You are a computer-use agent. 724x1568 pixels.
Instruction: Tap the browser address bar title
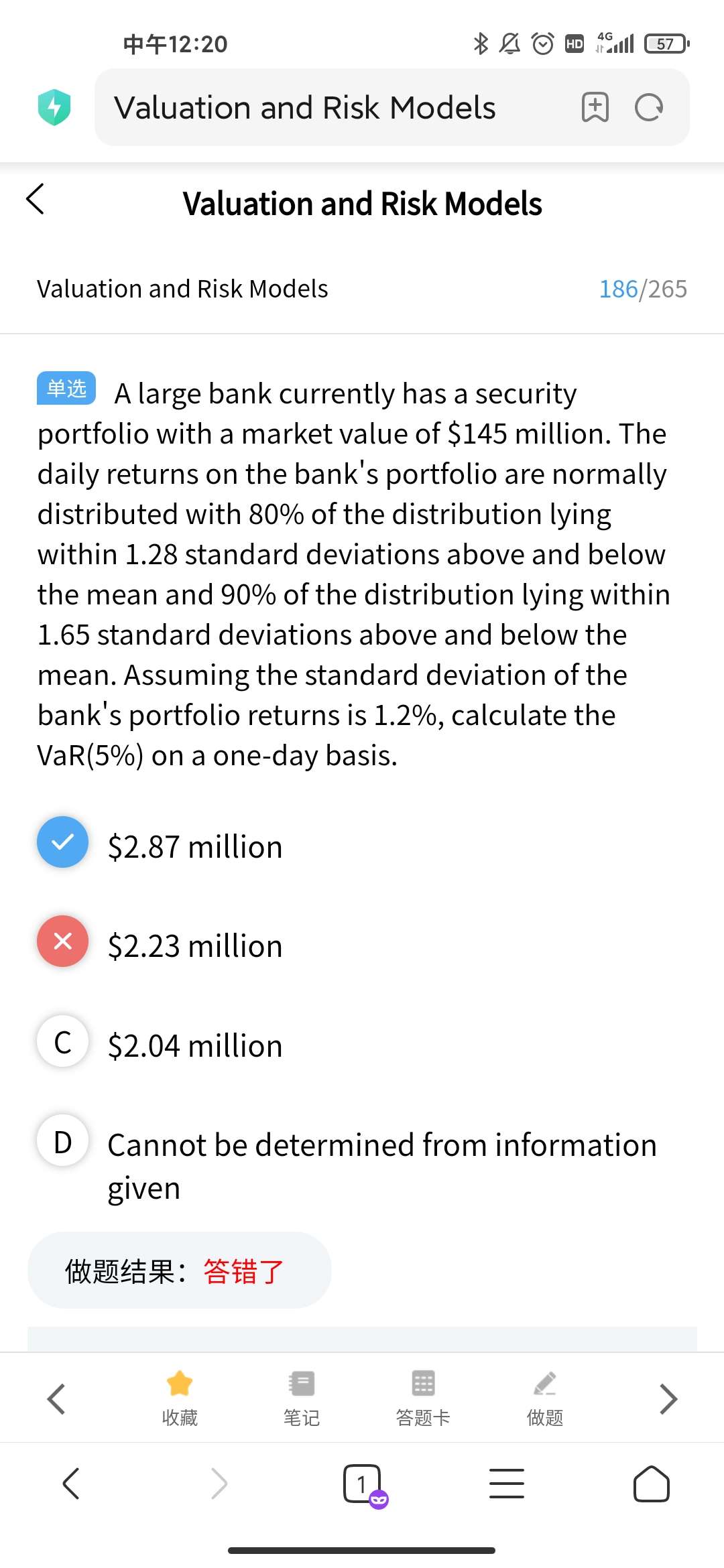click(x=305, y=108)
